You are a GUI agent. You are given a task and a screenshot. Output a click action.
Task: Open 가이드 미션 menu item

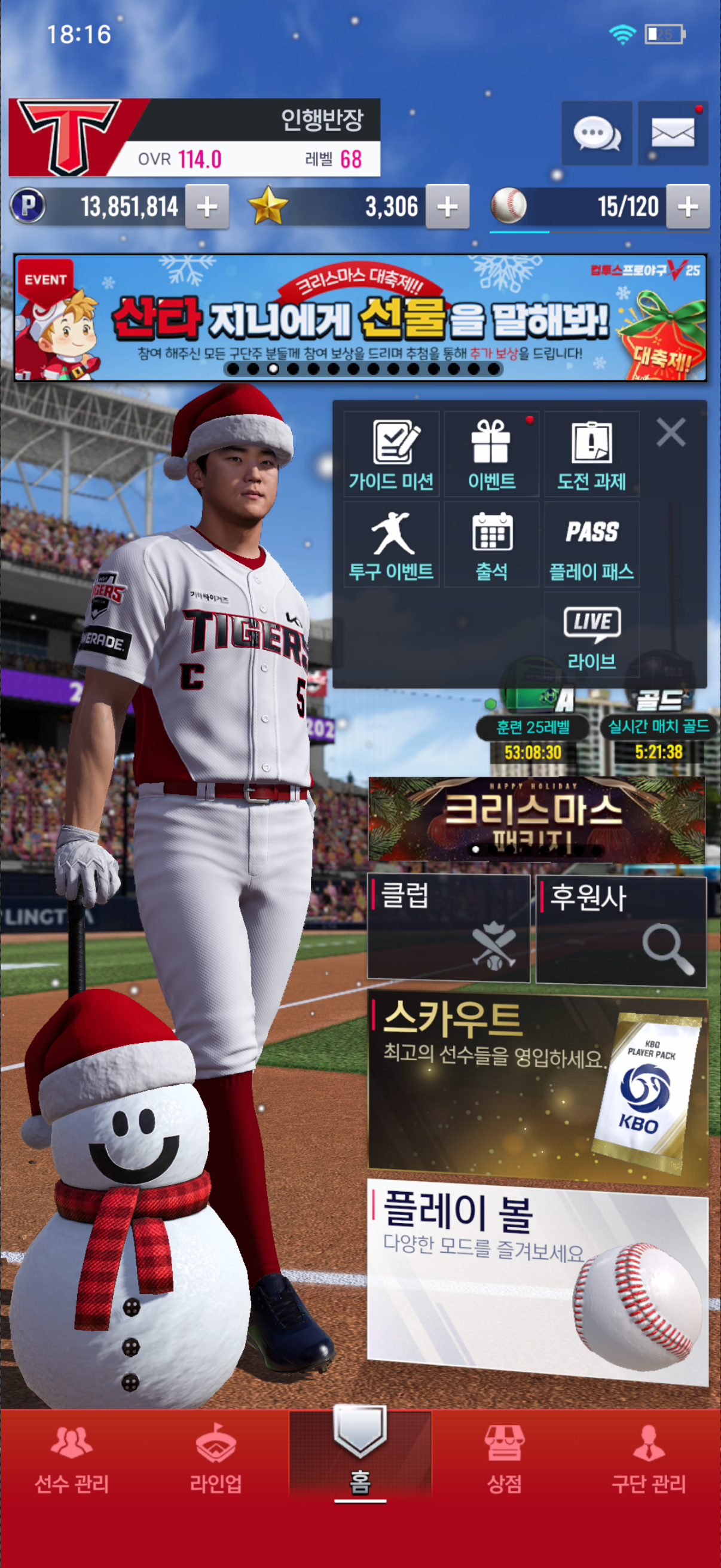coord(391,454)
